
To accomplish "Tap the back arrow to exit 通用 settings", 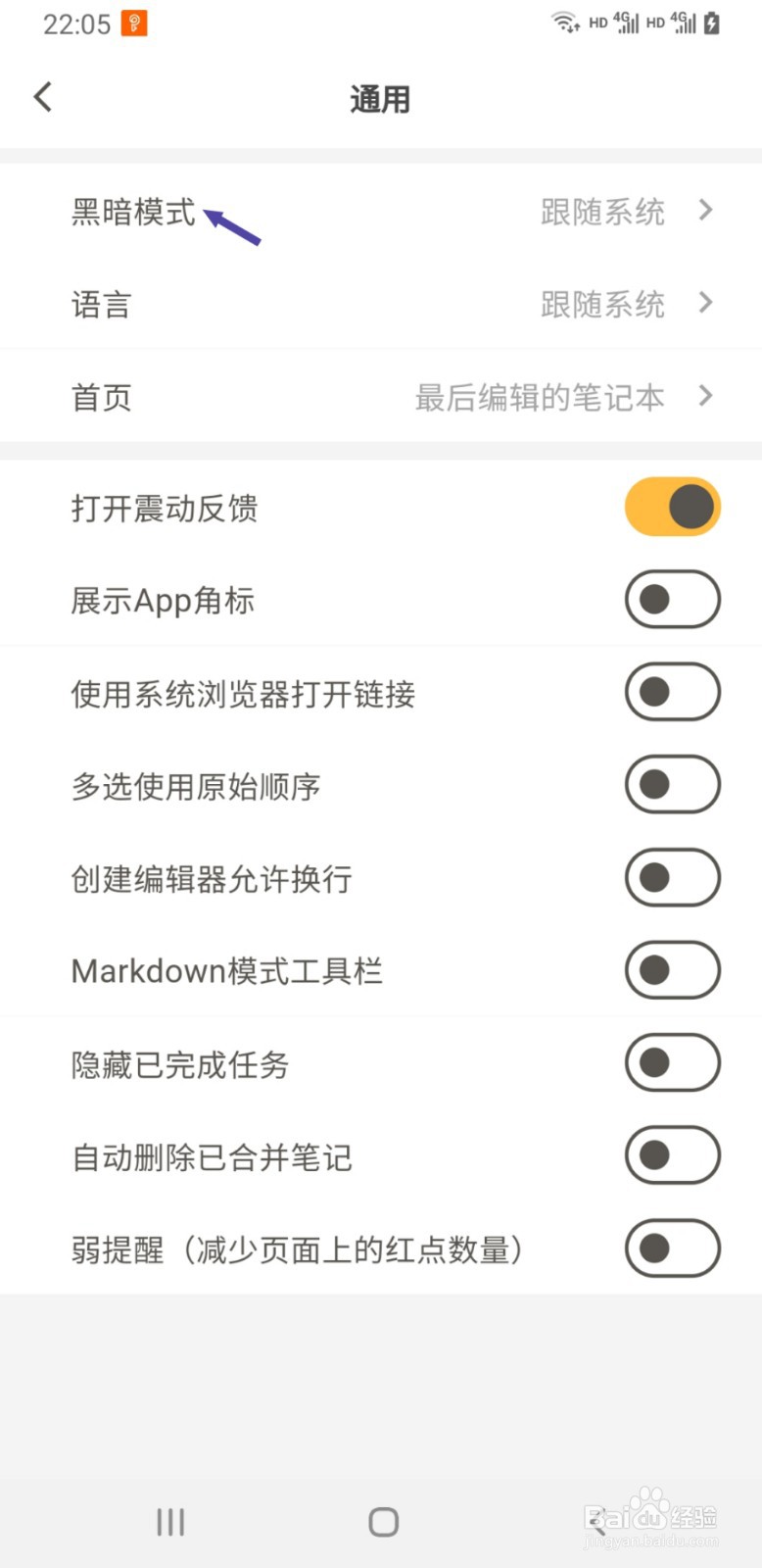I will (42, 96).
